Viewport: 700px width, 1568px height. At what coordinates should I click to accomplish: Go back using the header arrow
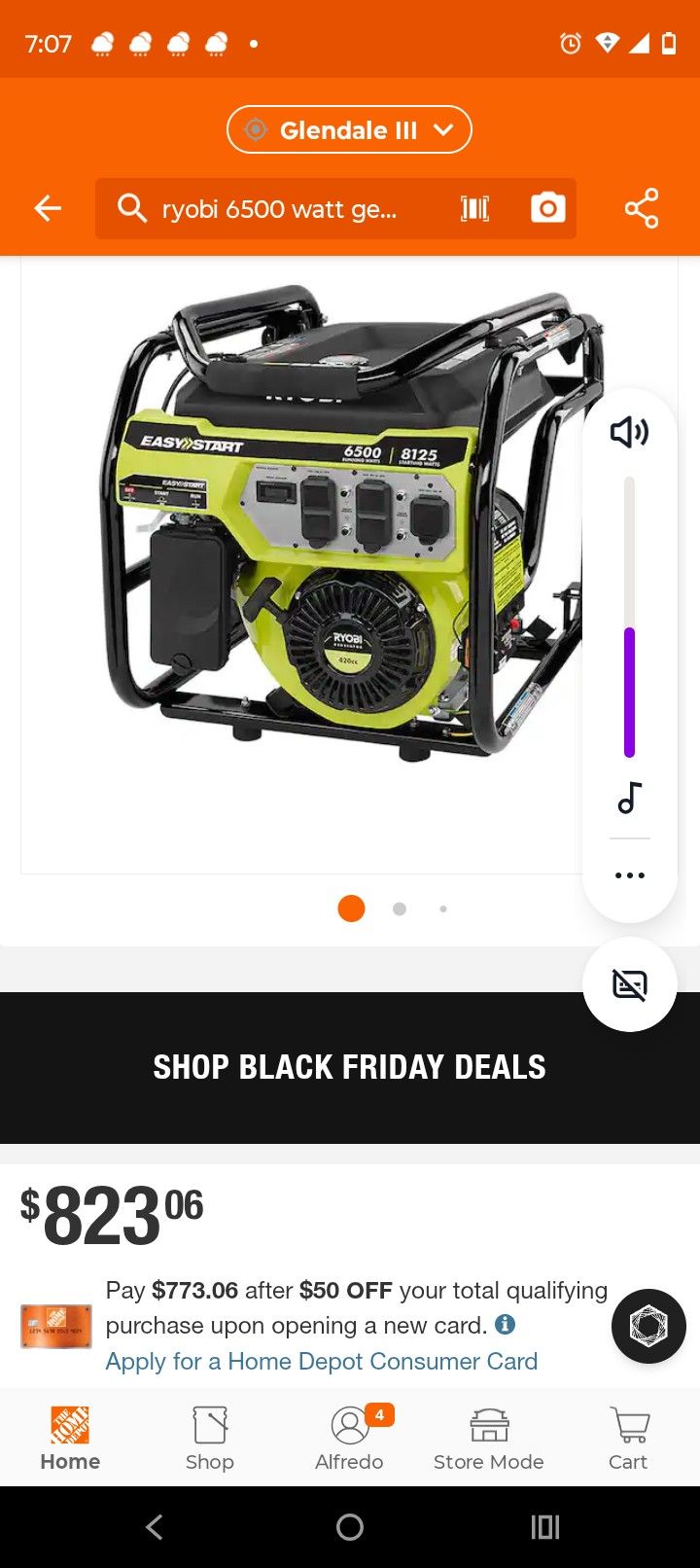pos(48,208)
